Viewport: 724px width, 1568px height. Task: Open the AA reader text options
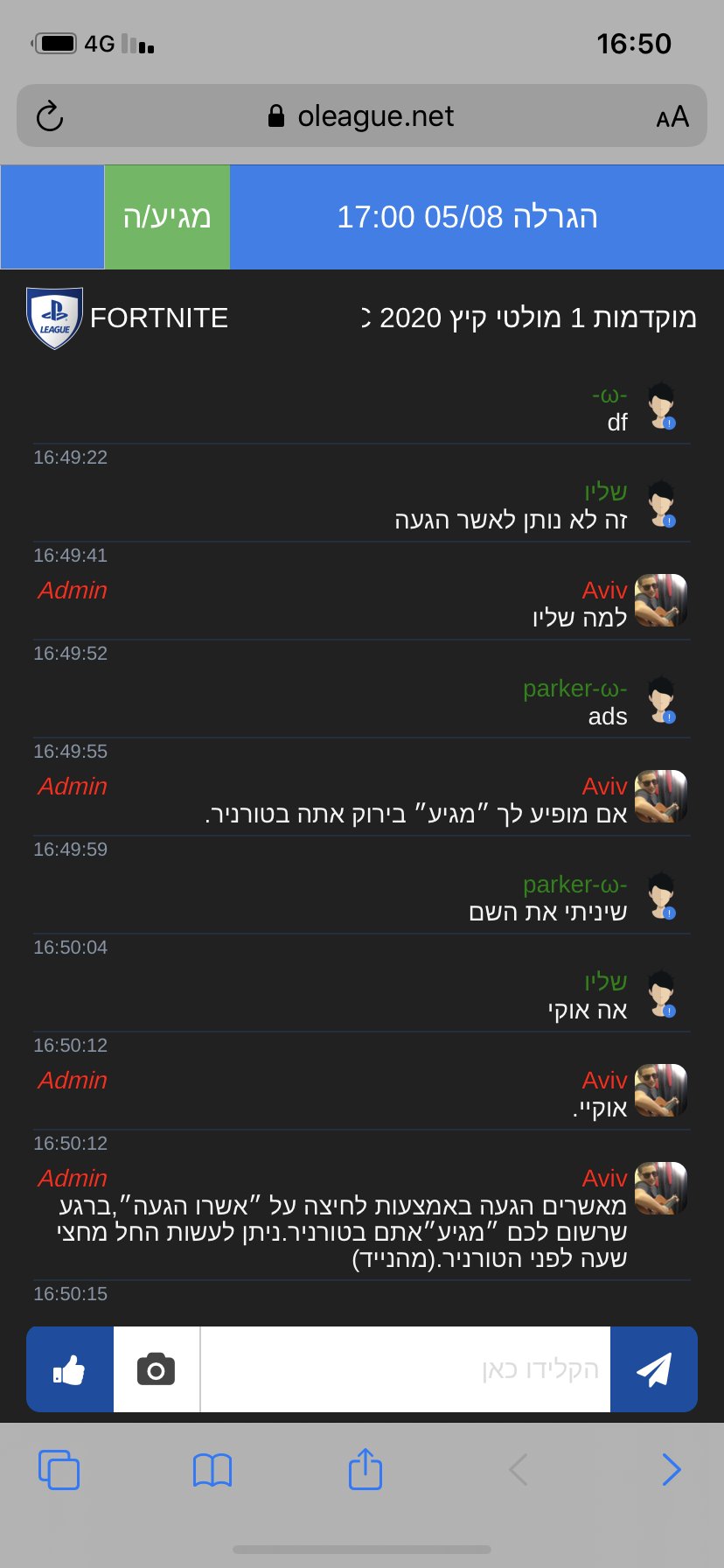[x=672, y=116]
